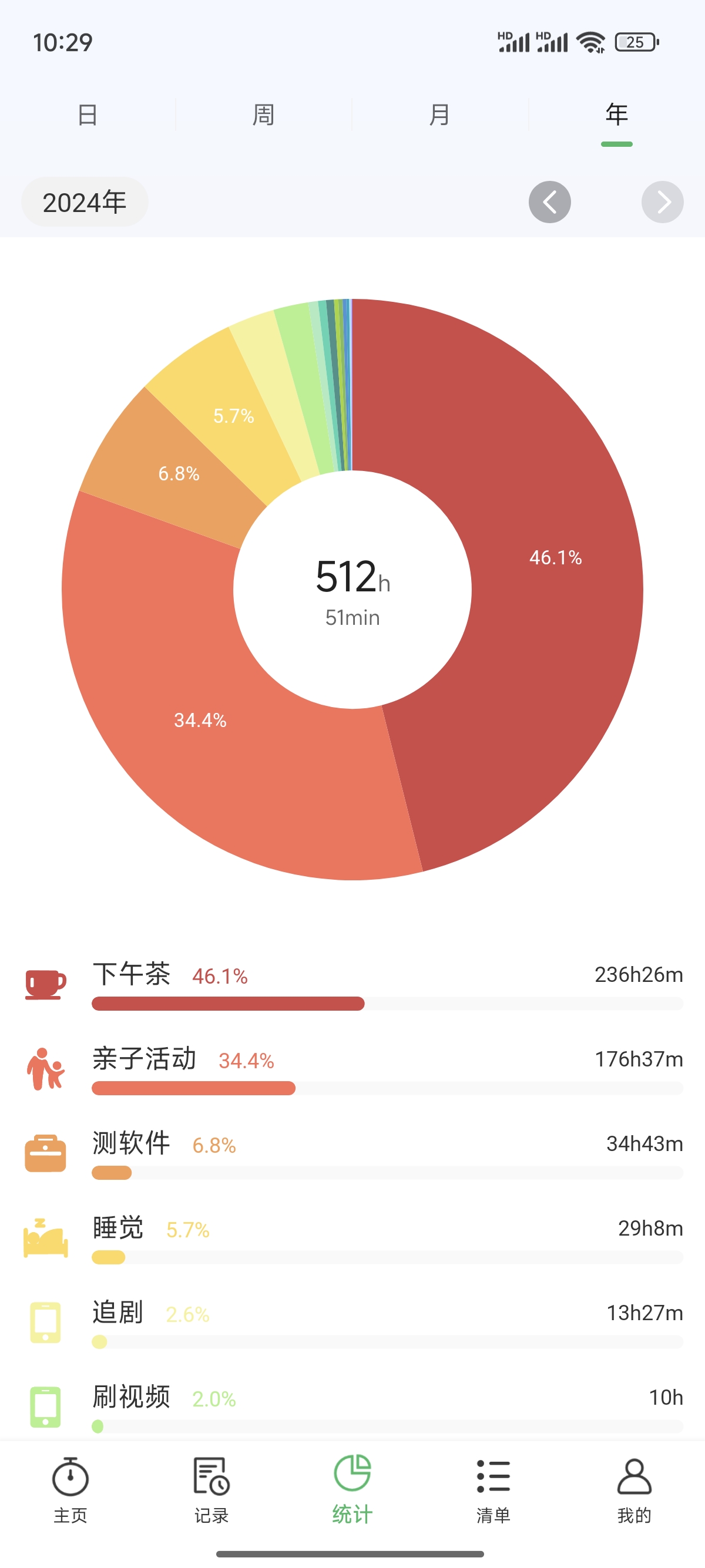Switch to the 月 (month) tab
The height and width of the screenshot is (1568, 705).
pos(439,115)
